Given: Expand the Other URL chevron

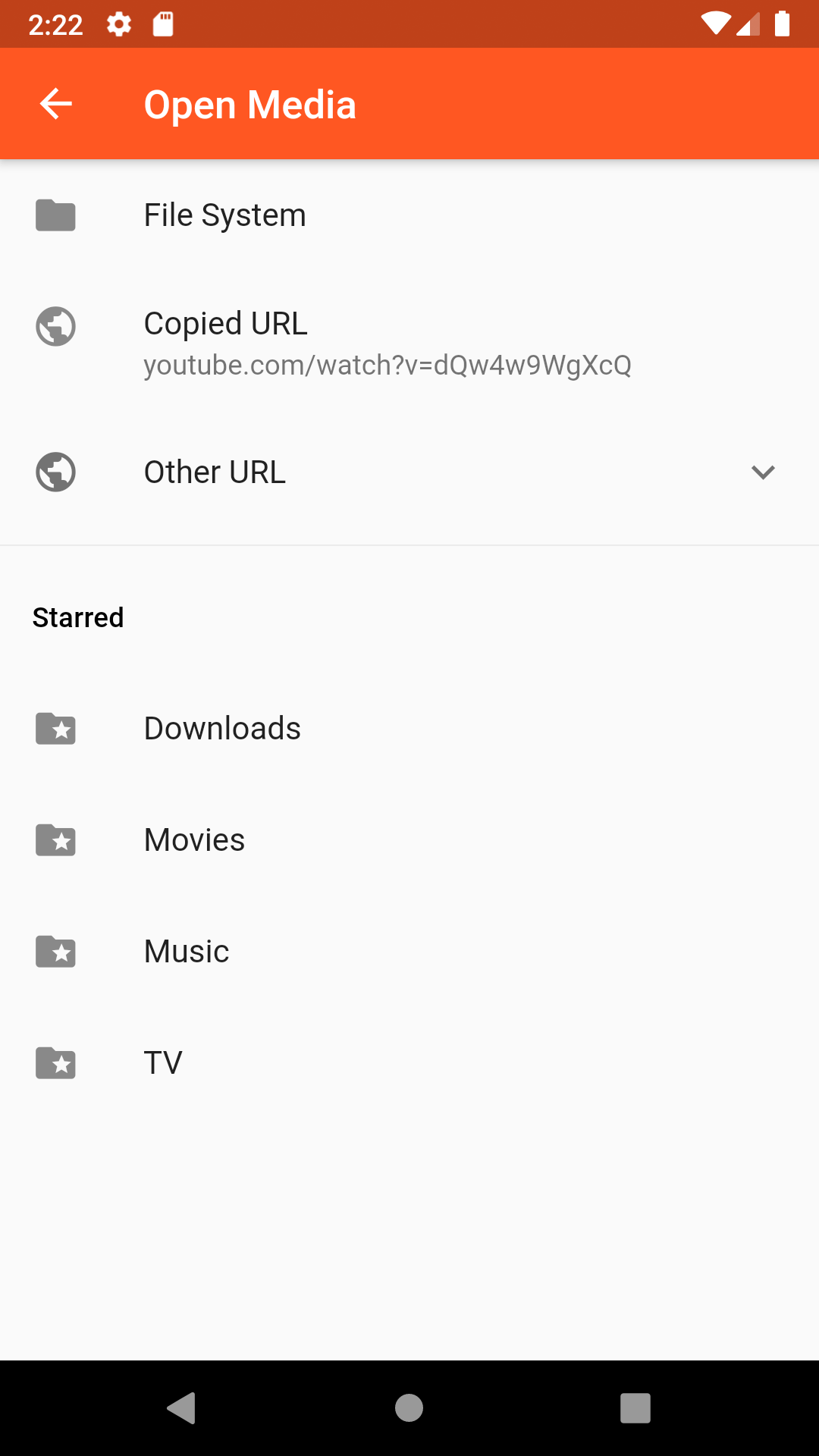Looking at the screenshot, I should (x=763, y=472).
